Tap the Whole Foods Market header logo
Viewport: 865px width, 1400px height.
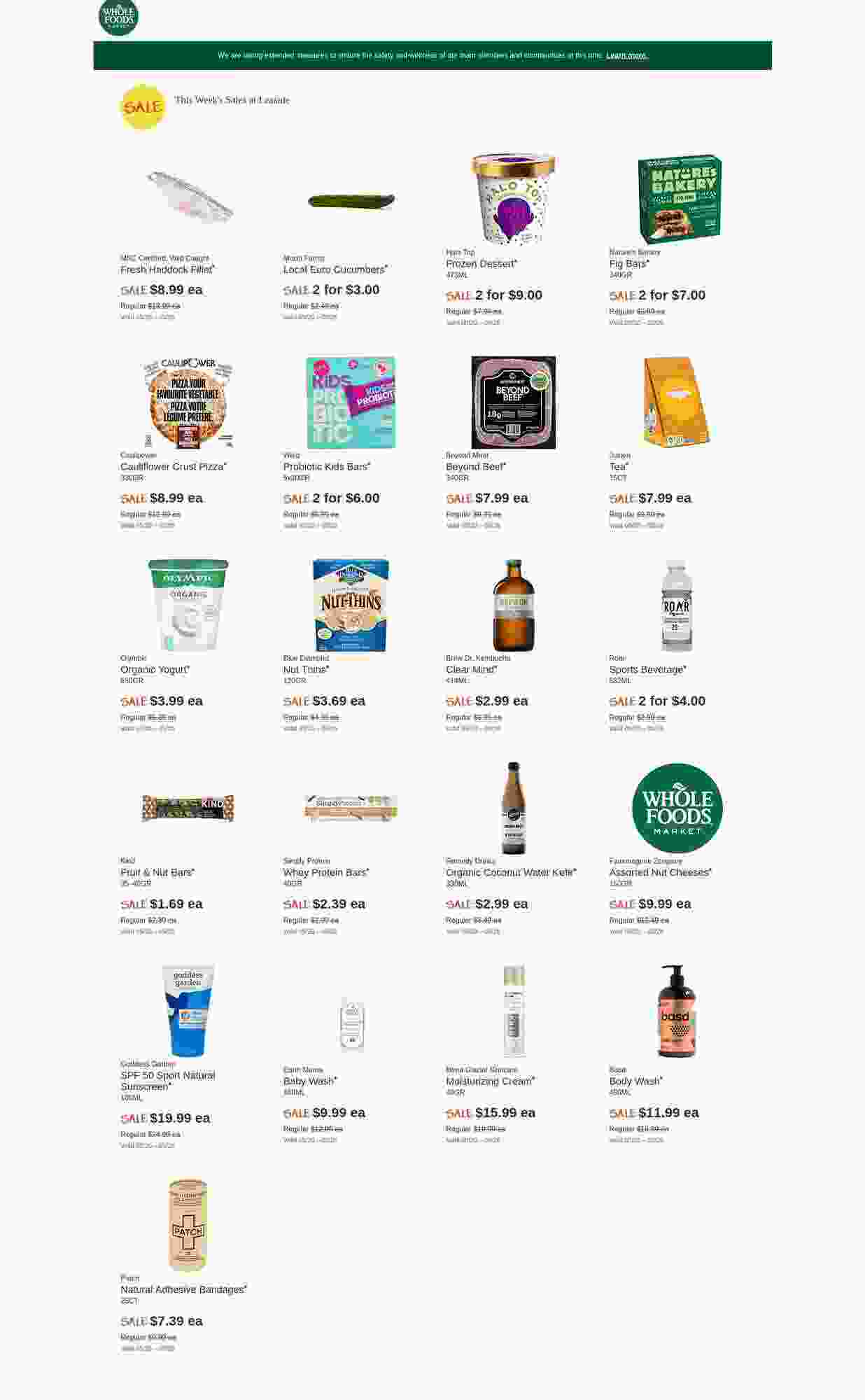118,18
